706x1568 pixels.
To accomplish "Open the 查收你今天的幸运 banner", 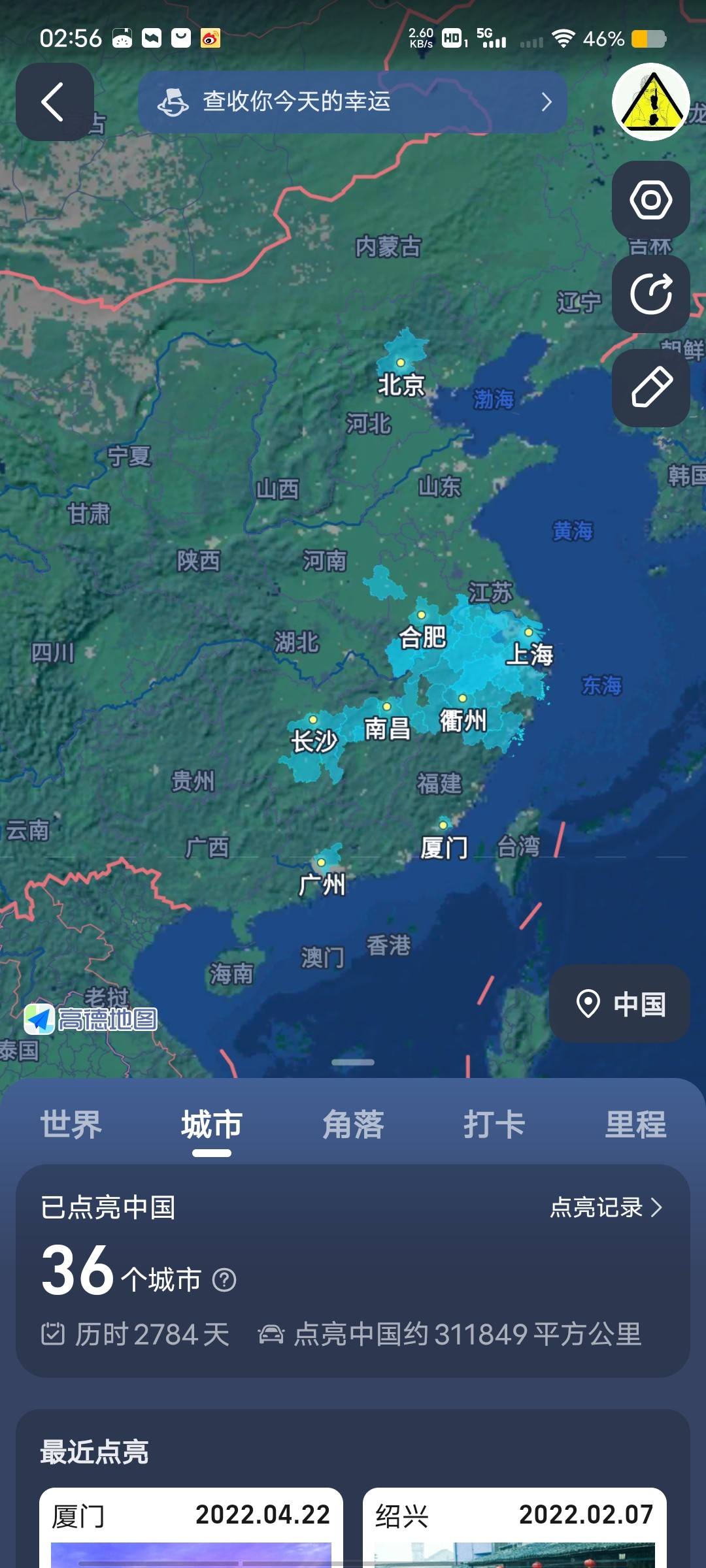I will (352, 102).
